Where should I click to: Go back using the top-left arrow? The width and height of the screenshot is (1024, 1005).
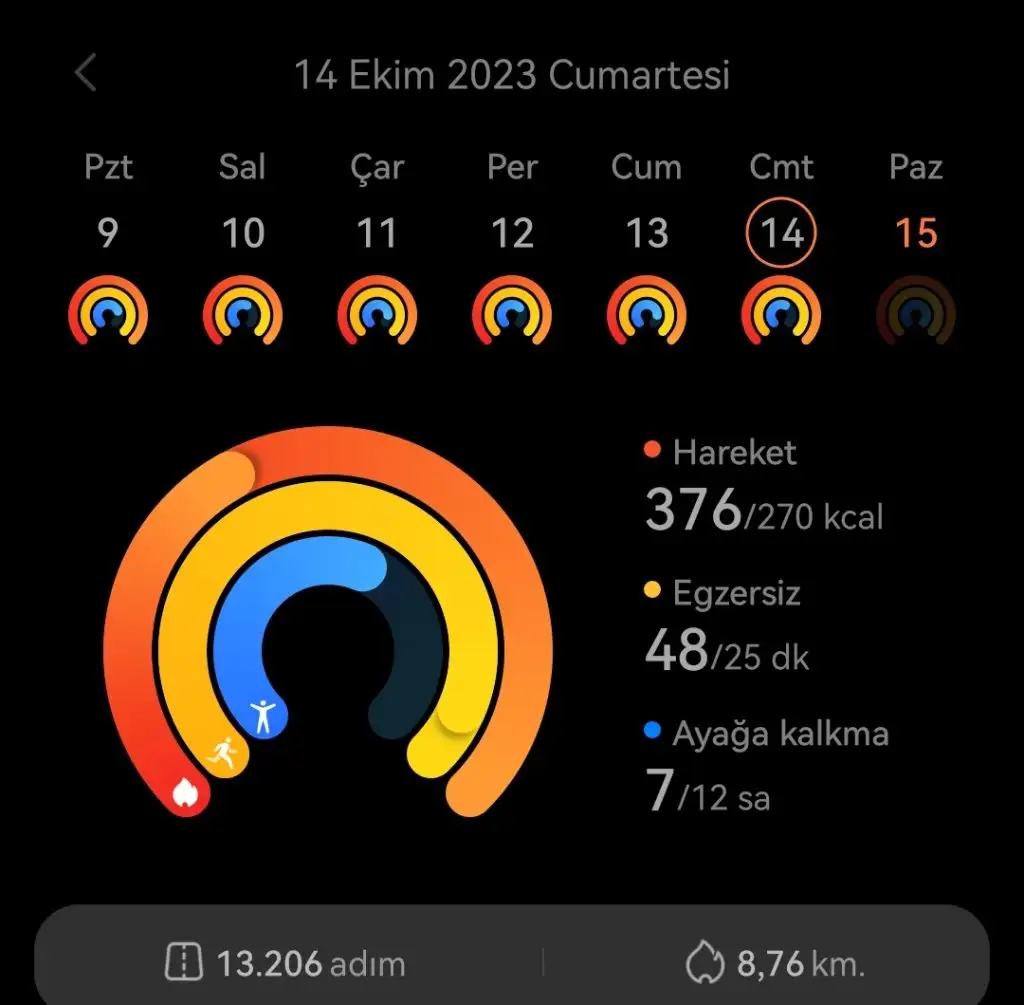pyautogui.click(x=86, y=74)
